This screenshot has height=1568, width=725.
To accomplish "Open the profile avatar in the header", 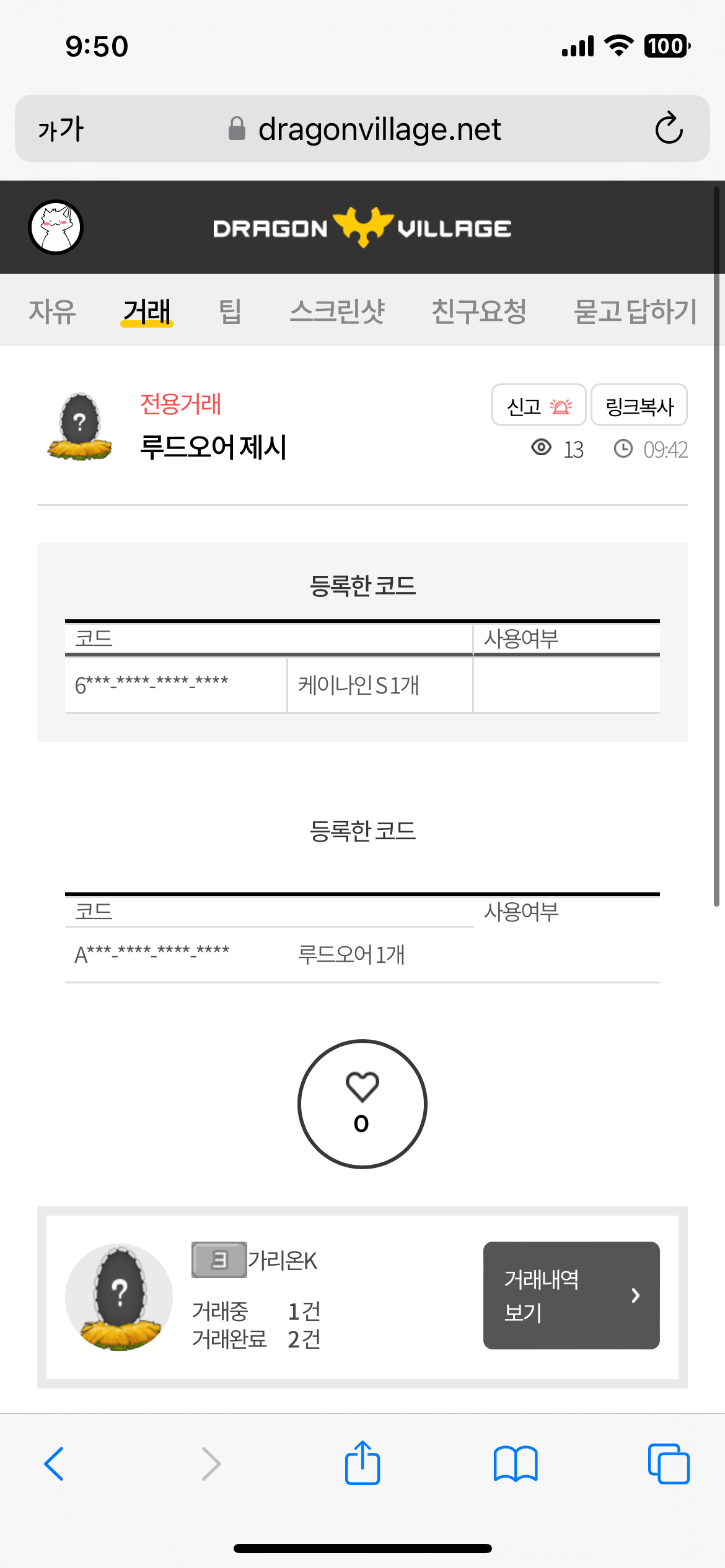I will pos(56,227).
